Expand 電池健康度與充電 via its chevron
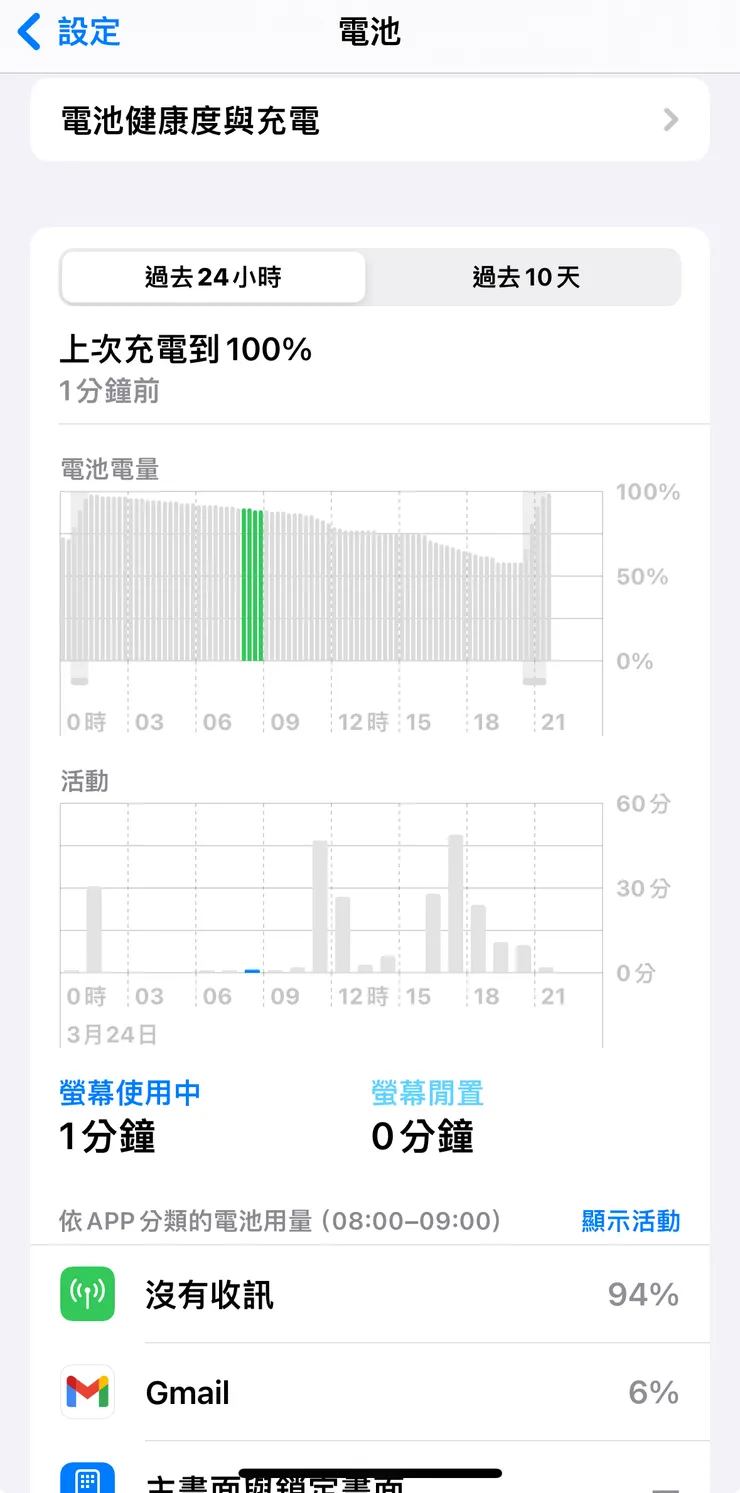Screen dimensions: 740x1493 670,119
